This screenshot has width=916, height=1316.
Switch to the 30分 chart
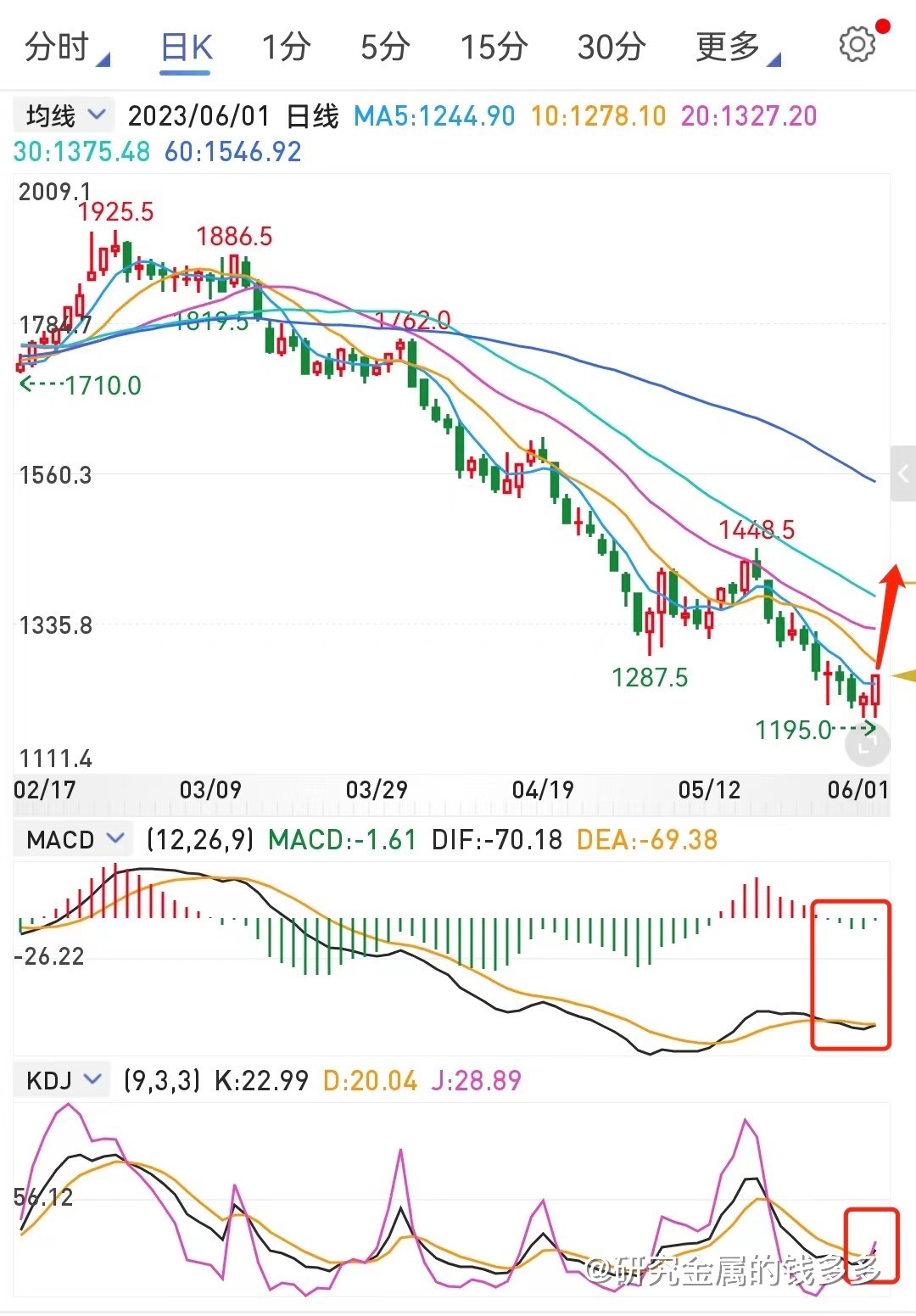(611, 47)
